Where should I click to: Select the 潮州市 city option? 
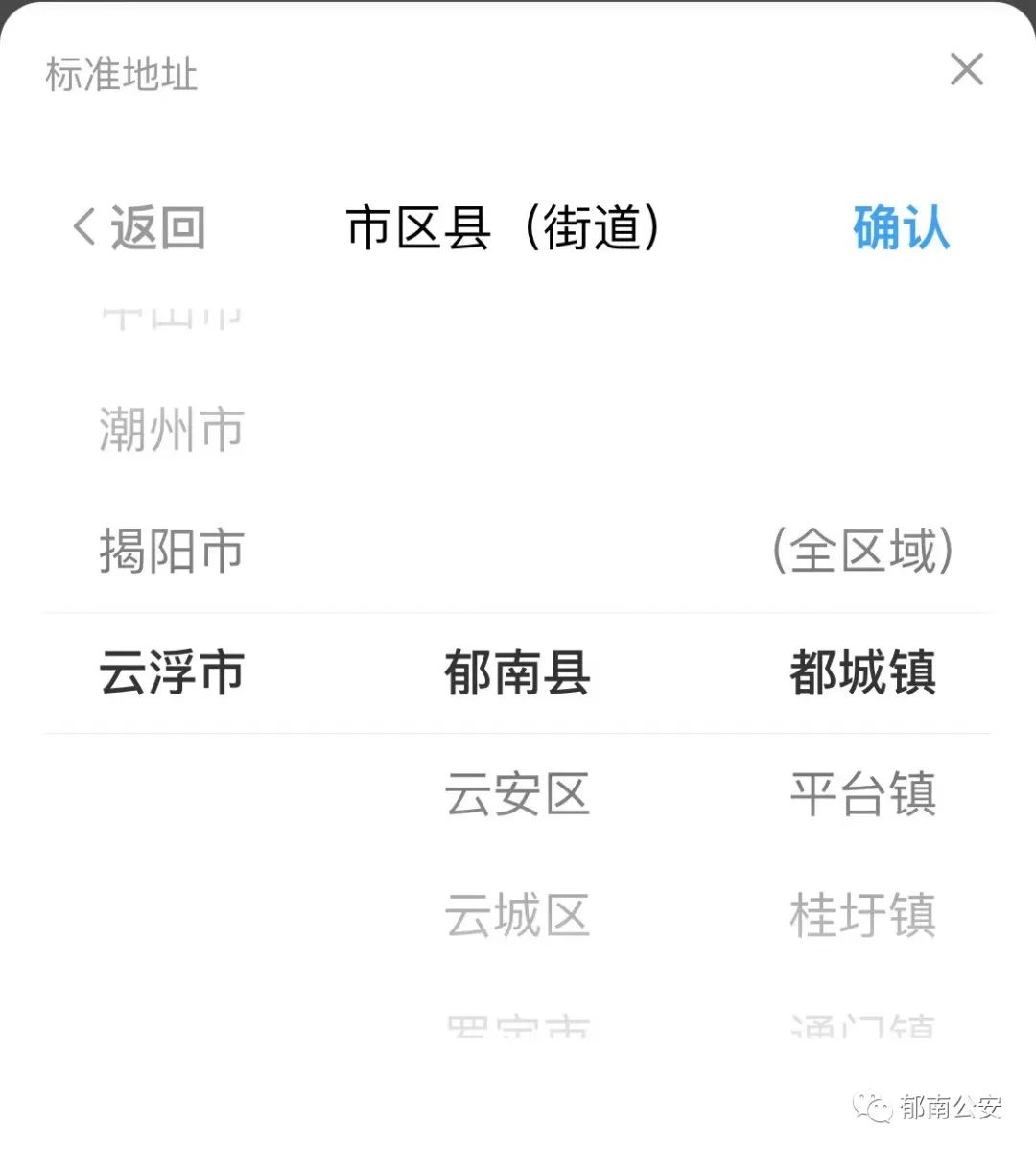coord(171,431)
